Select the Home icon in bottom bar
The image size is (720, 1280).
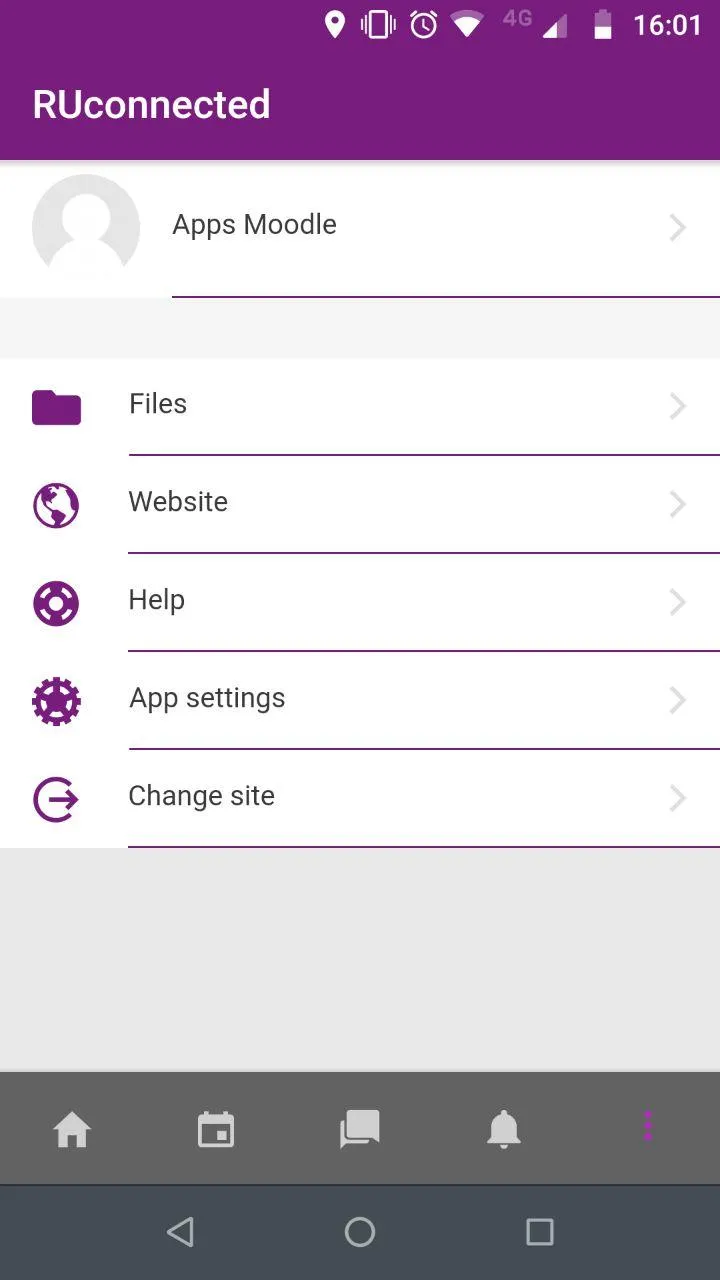(x=72, y=1129)
